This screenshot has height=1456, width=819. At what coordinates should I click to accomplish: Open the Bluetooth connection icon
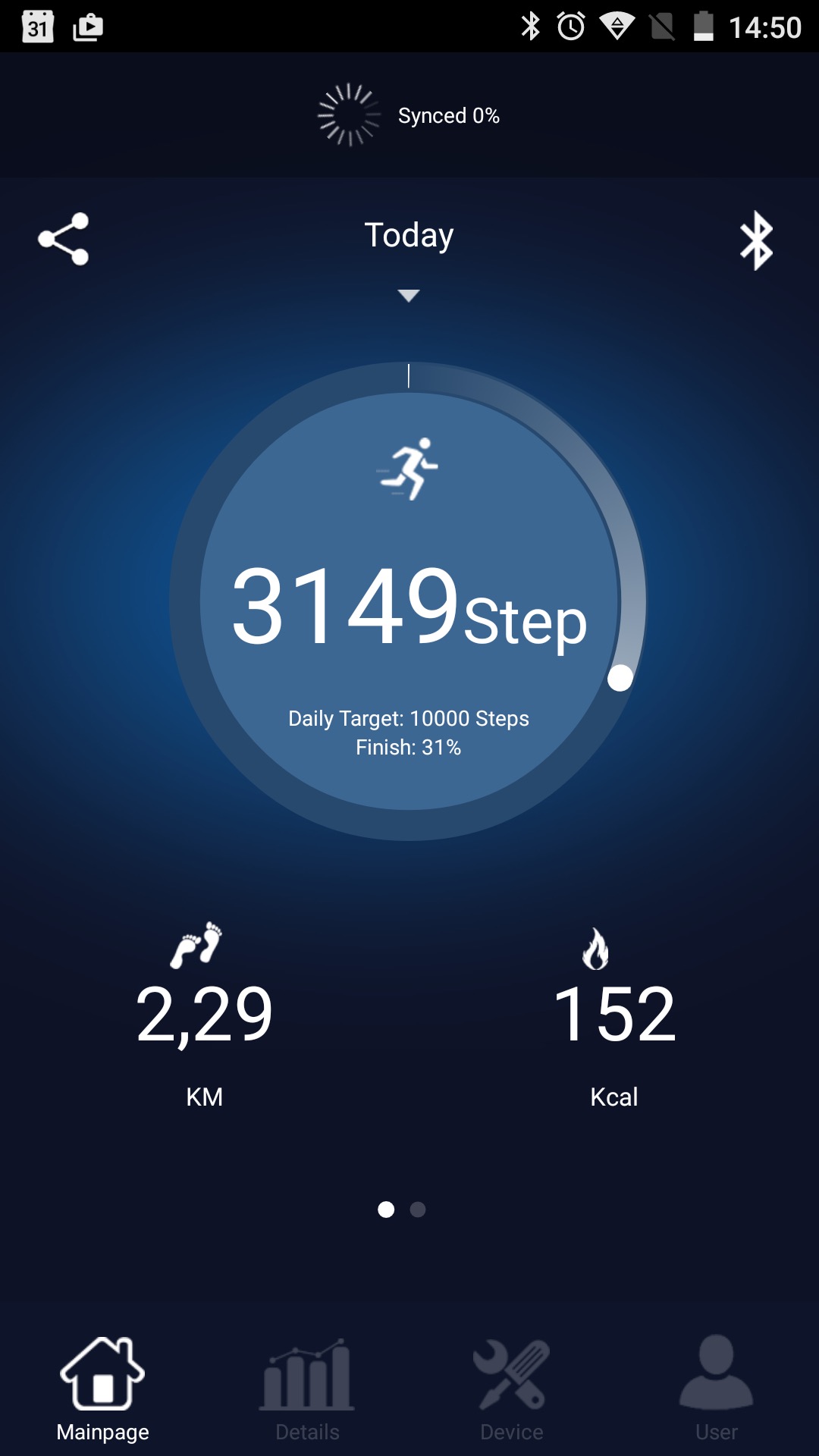(x=756, y=240)
